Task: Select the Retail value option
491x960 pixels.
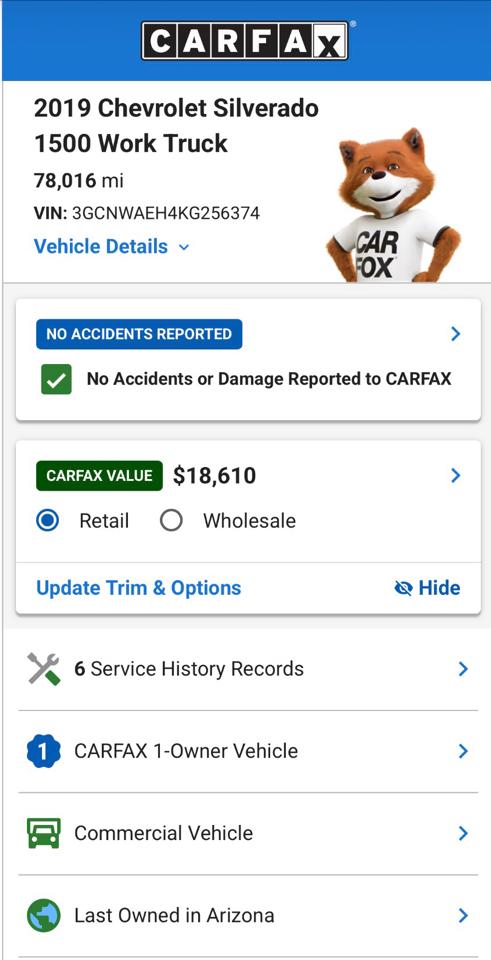Action: point(83,521)
